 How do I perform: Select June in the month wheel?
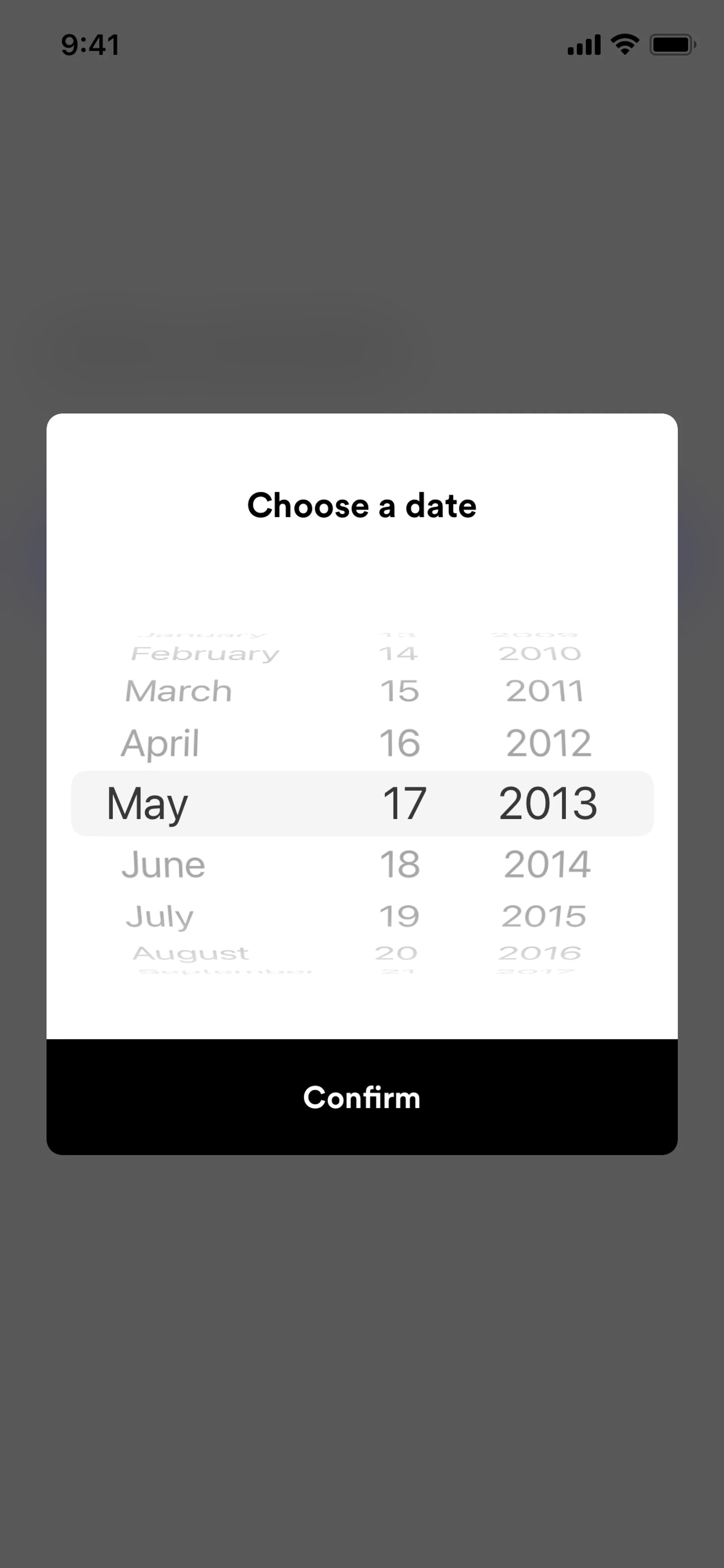coord(164,865)
